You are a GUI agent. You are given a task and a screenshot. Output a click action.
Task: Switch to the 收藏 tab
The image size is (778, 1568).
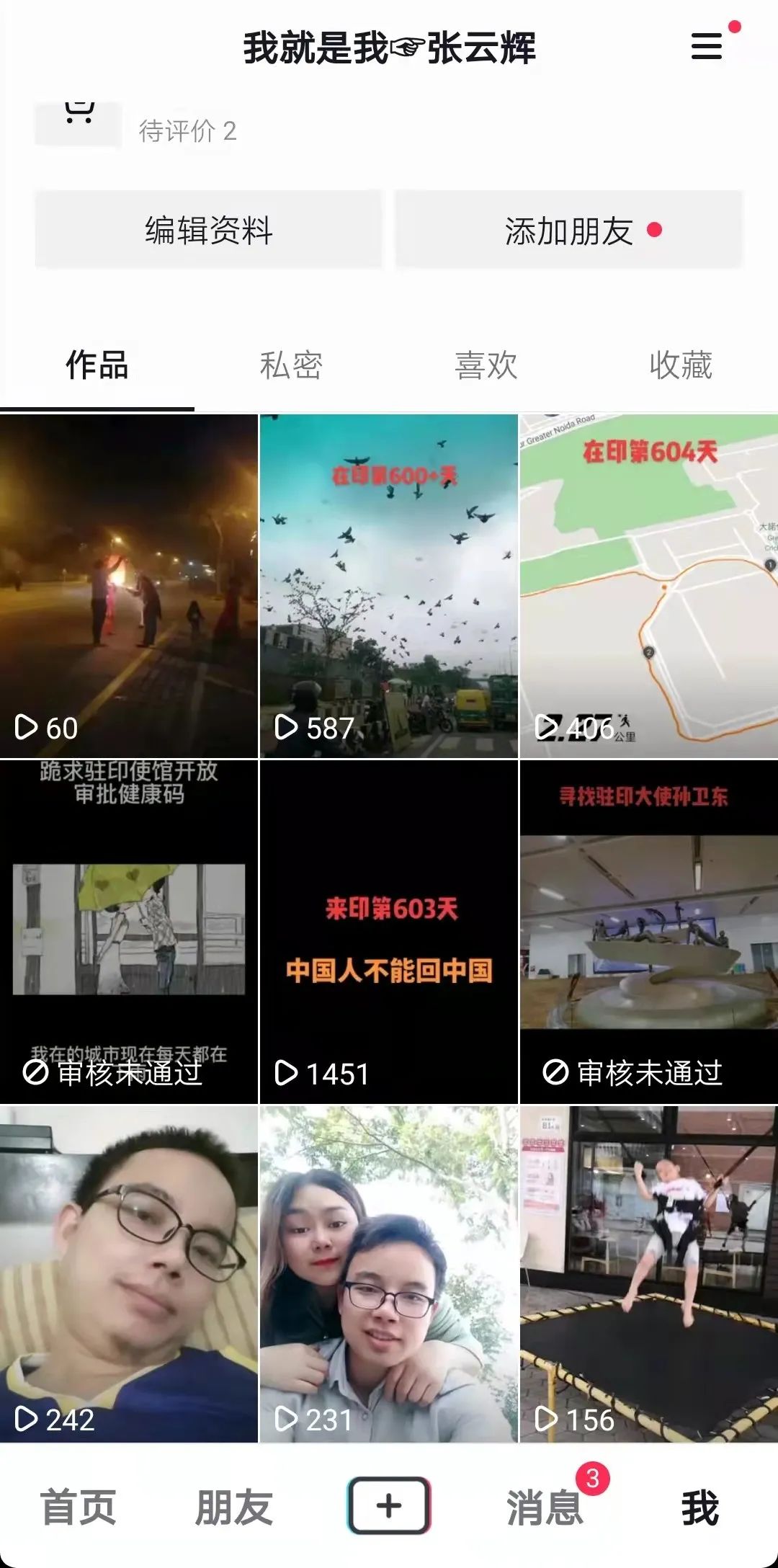coord(681,365)
